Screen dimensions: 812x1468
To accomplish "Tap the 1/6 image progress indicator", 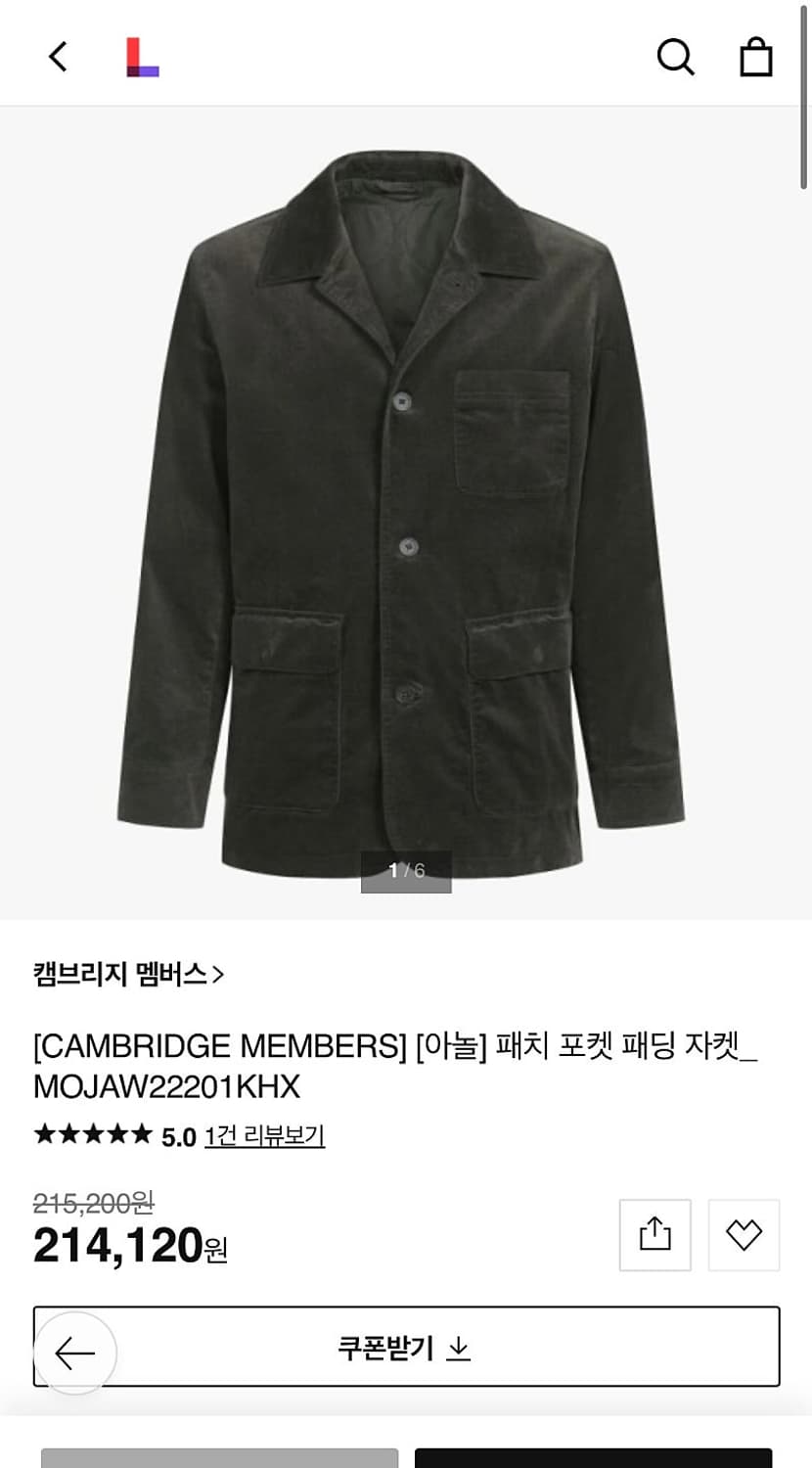I will pos(406,869).
